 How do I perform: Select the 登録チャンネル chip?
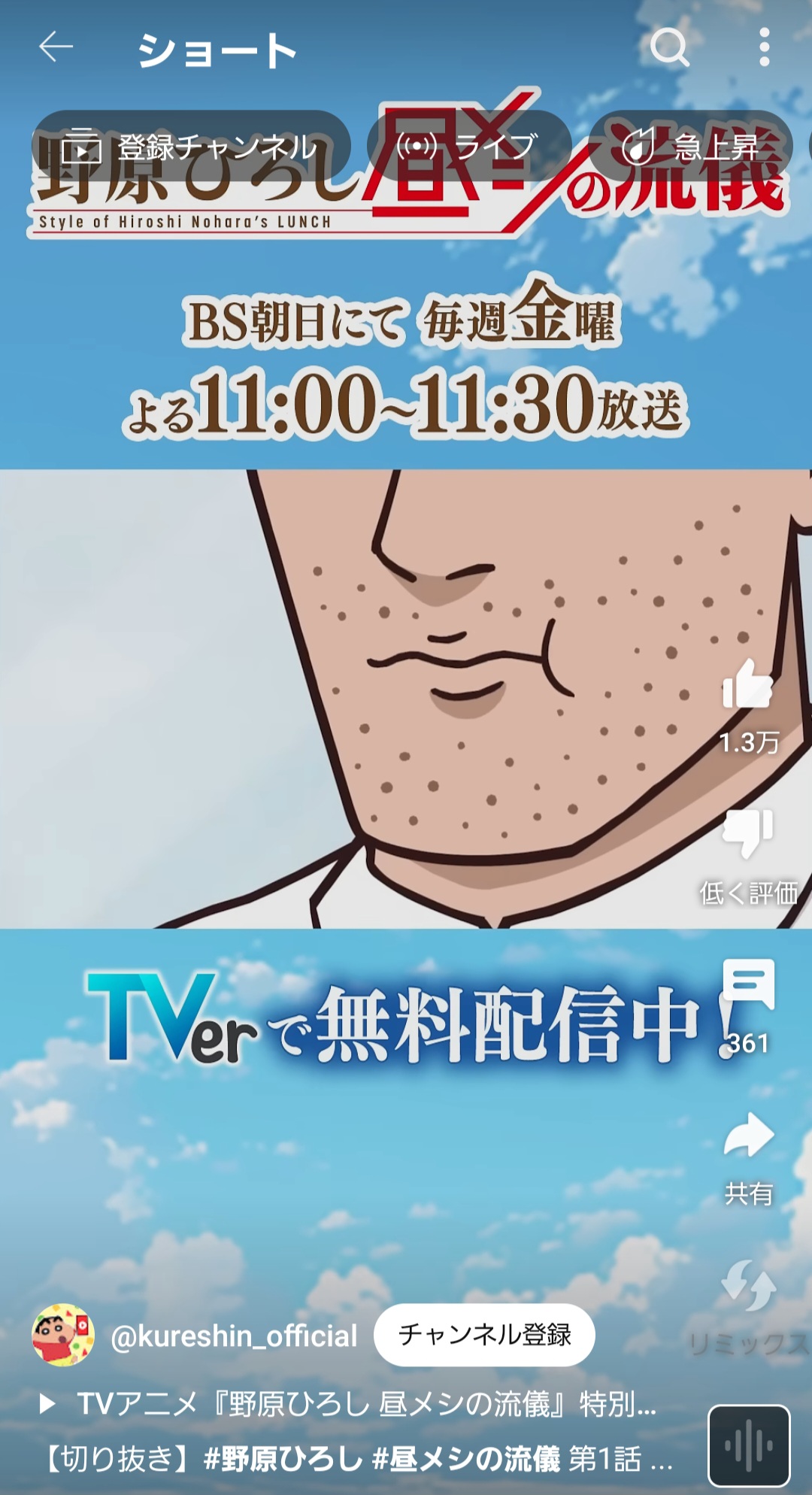tap(191, 147)
